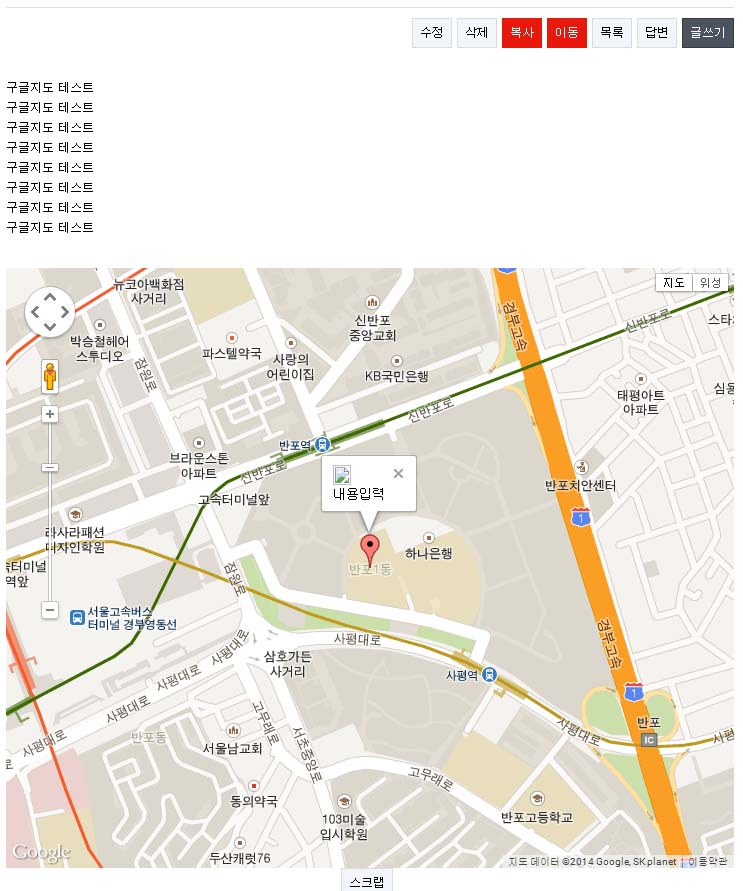Zoom out with the map minus button
Viewport: 743px width, 891px height.
[50, 609]
